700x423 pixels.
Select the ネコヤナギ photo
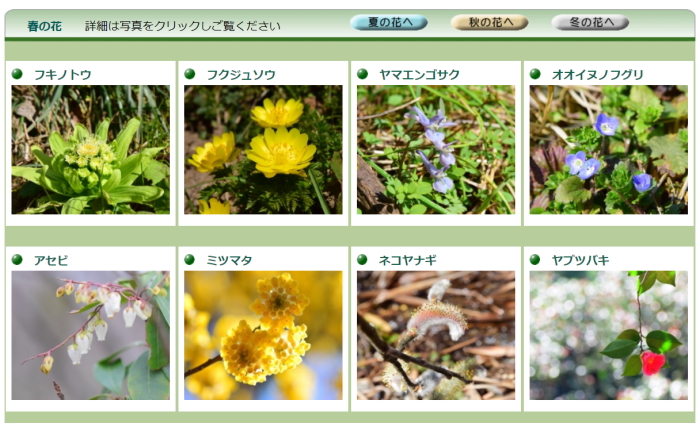tap(436, 335)
